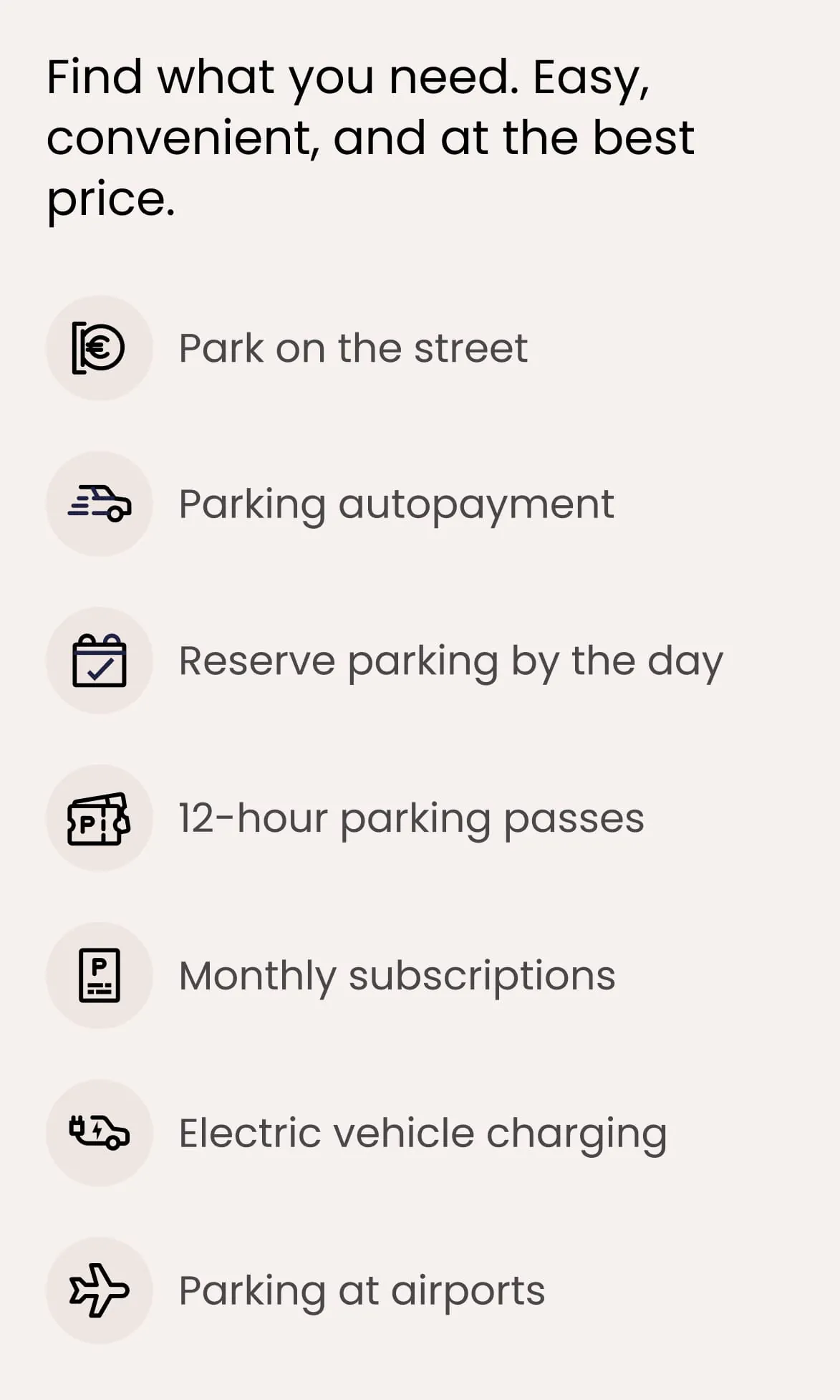
Task: Go to Parking at airports
Action: (x=361, y=1288)
